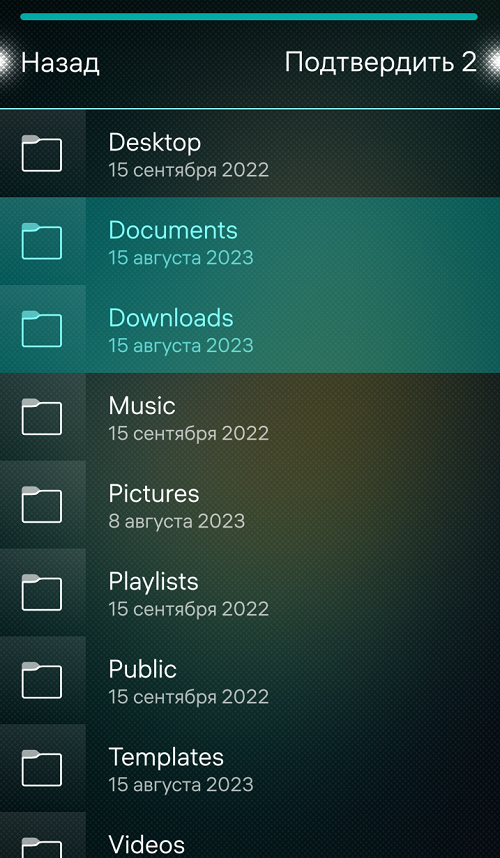The height and width of the screenshot is (858, 500).
Task: Select the Playlists folder
Action: tap(250, 593)
